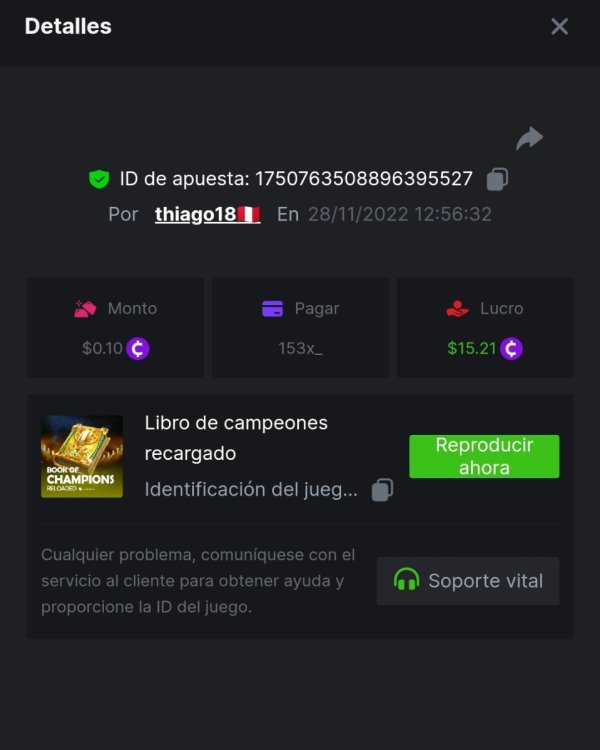The height and width of the screenshot is (750, 600).
Task: Tap Reproducir ahora to play the game
Action: click(484, 457)
